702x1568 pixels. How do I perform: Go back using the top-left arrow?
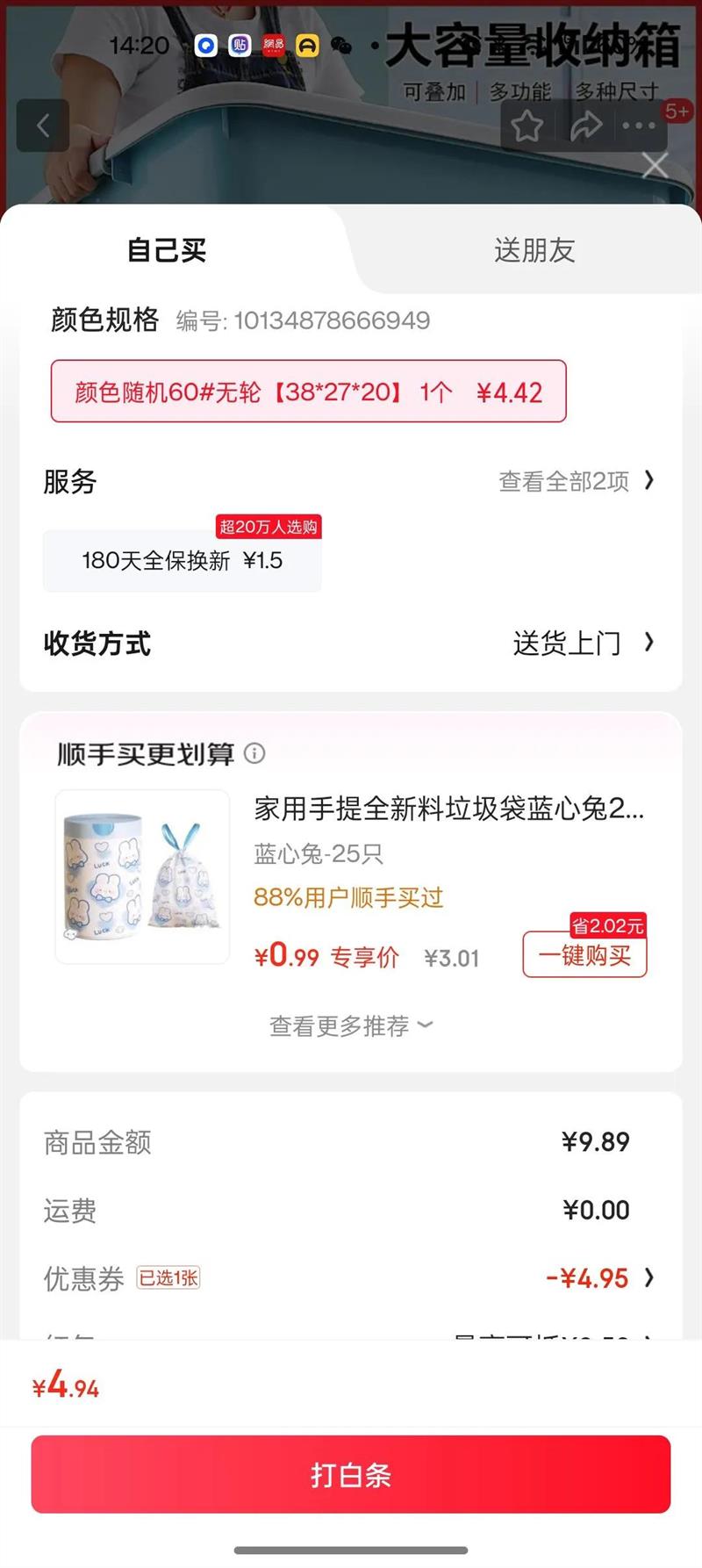pos(42,126)
